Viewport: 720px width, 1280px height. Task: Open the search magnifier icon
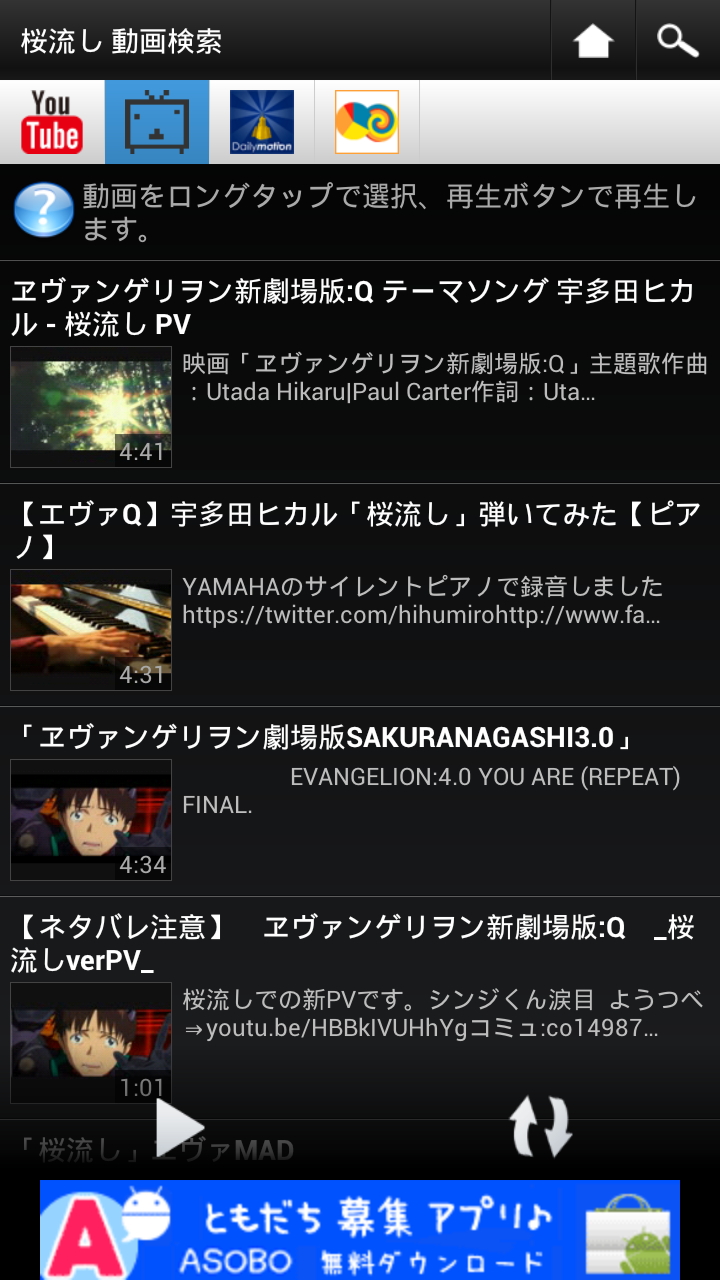click(677, 41)
